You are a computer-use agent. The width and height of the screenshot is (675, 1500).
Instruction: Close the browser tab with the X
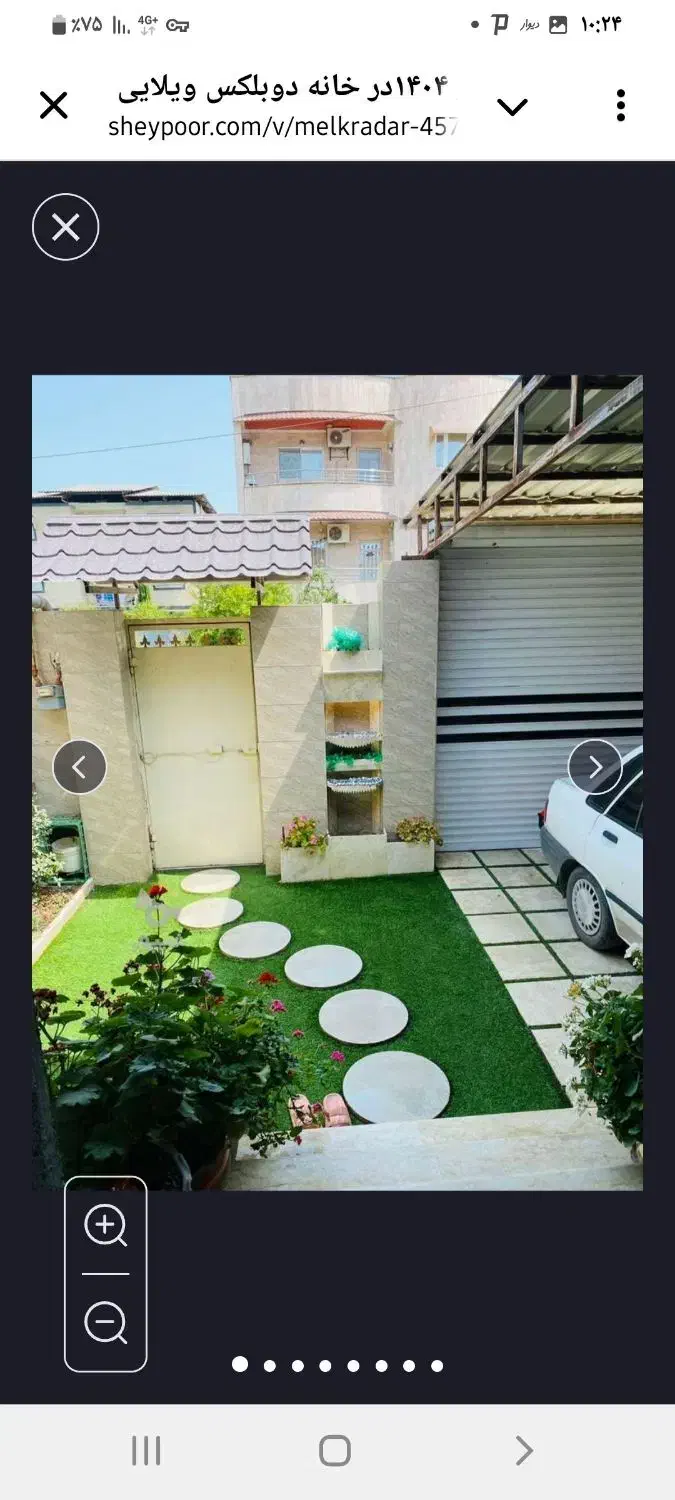(x=53, y=105)
